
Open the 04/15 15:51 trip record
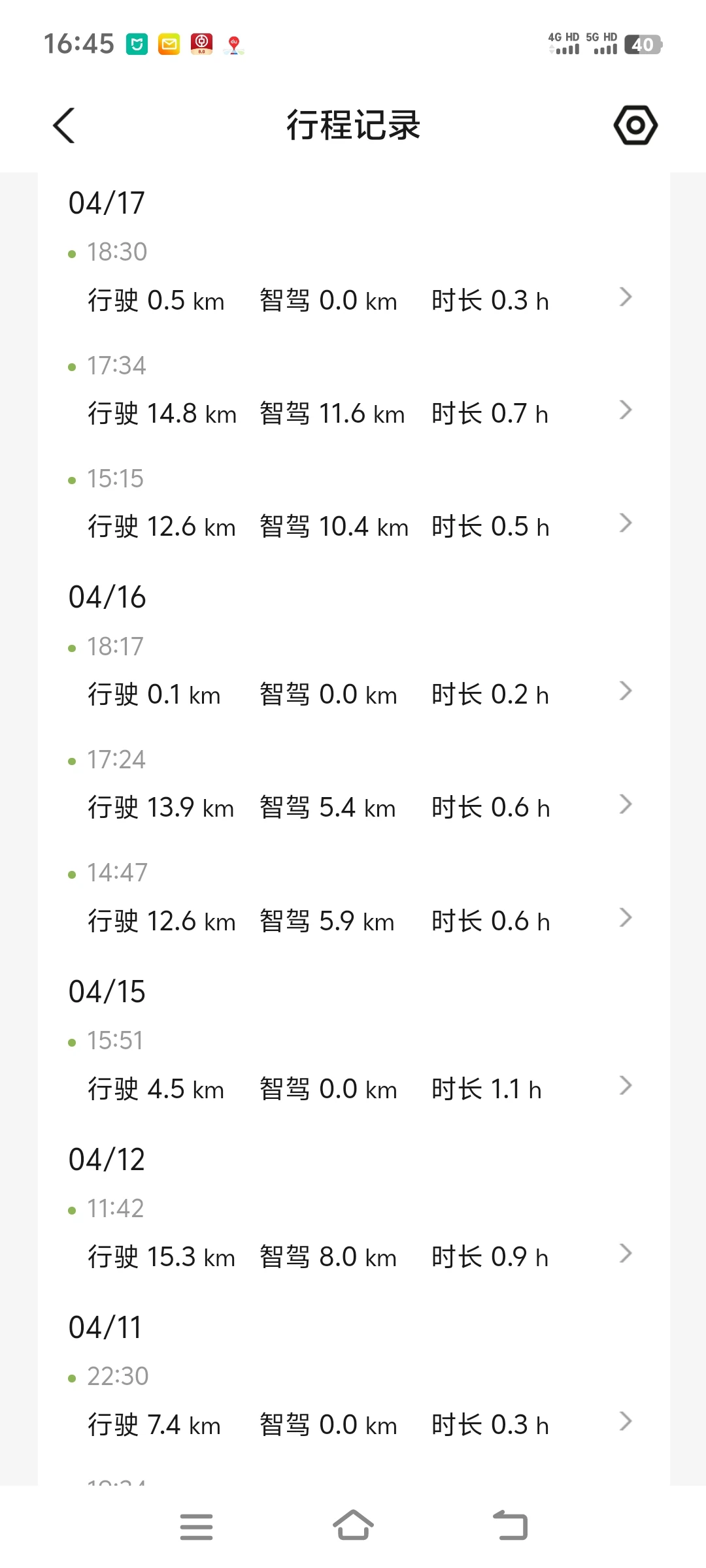pyautogui.click(x=353, y=1089)
